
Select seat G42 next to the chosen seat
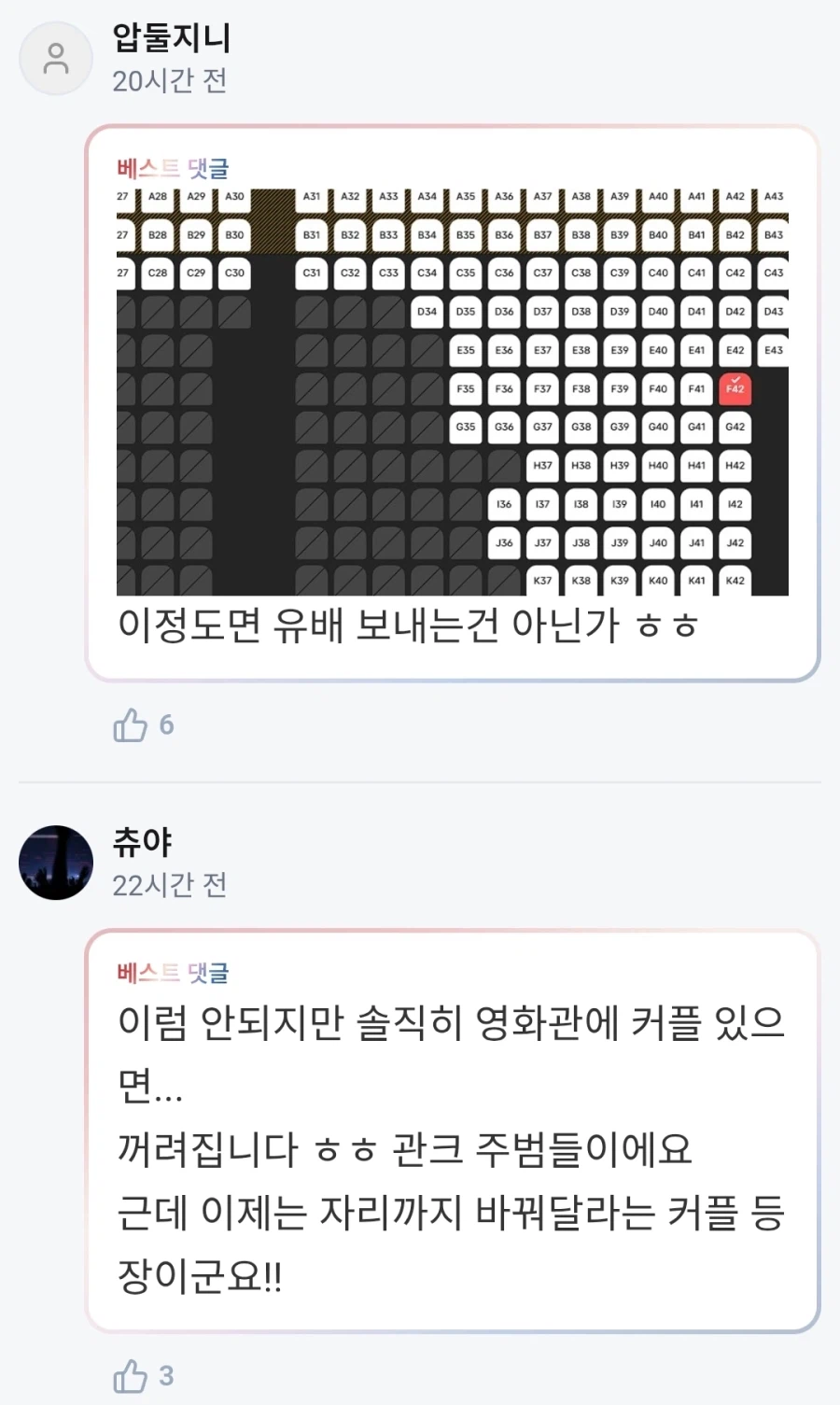coord(735,428)
